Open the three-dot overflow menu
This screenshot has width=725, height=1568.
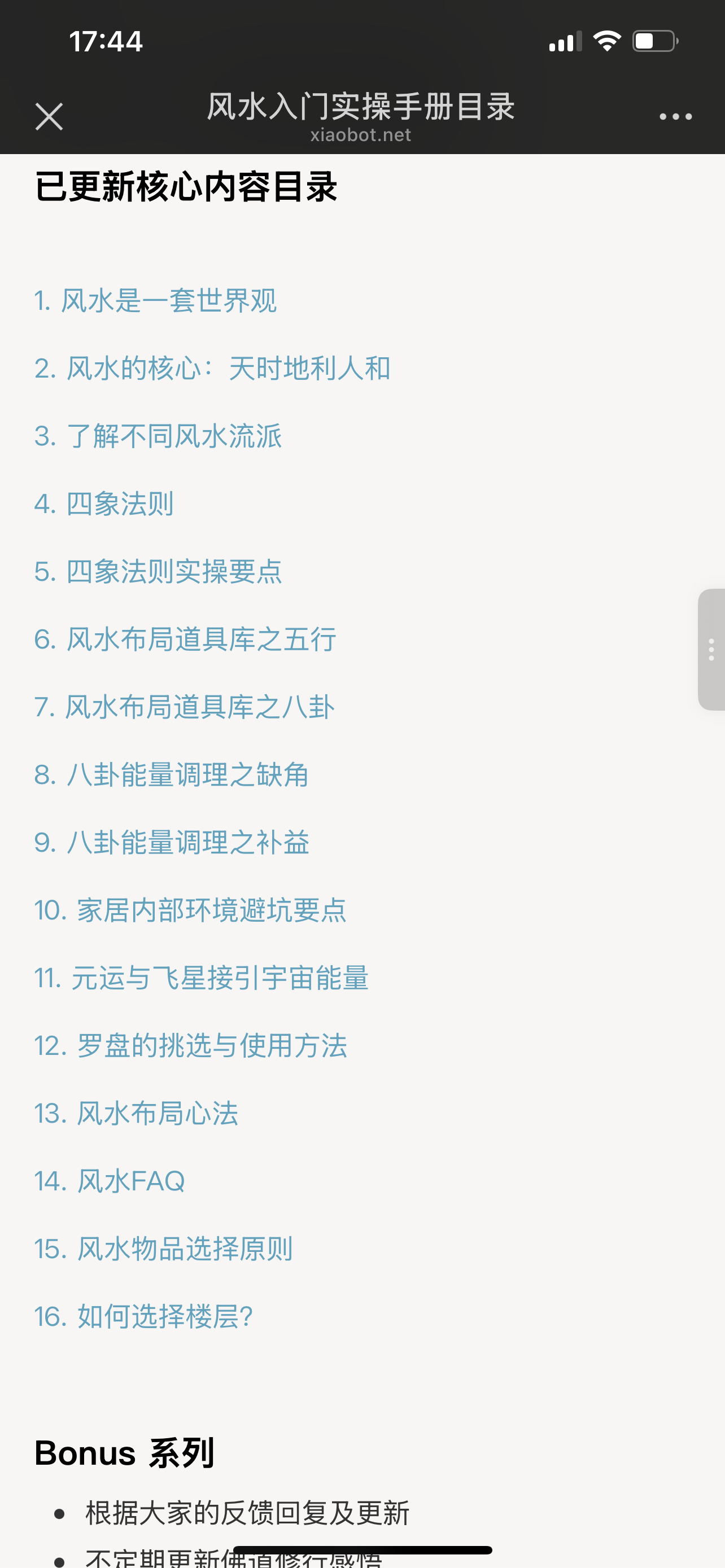[x=675, y=116]
